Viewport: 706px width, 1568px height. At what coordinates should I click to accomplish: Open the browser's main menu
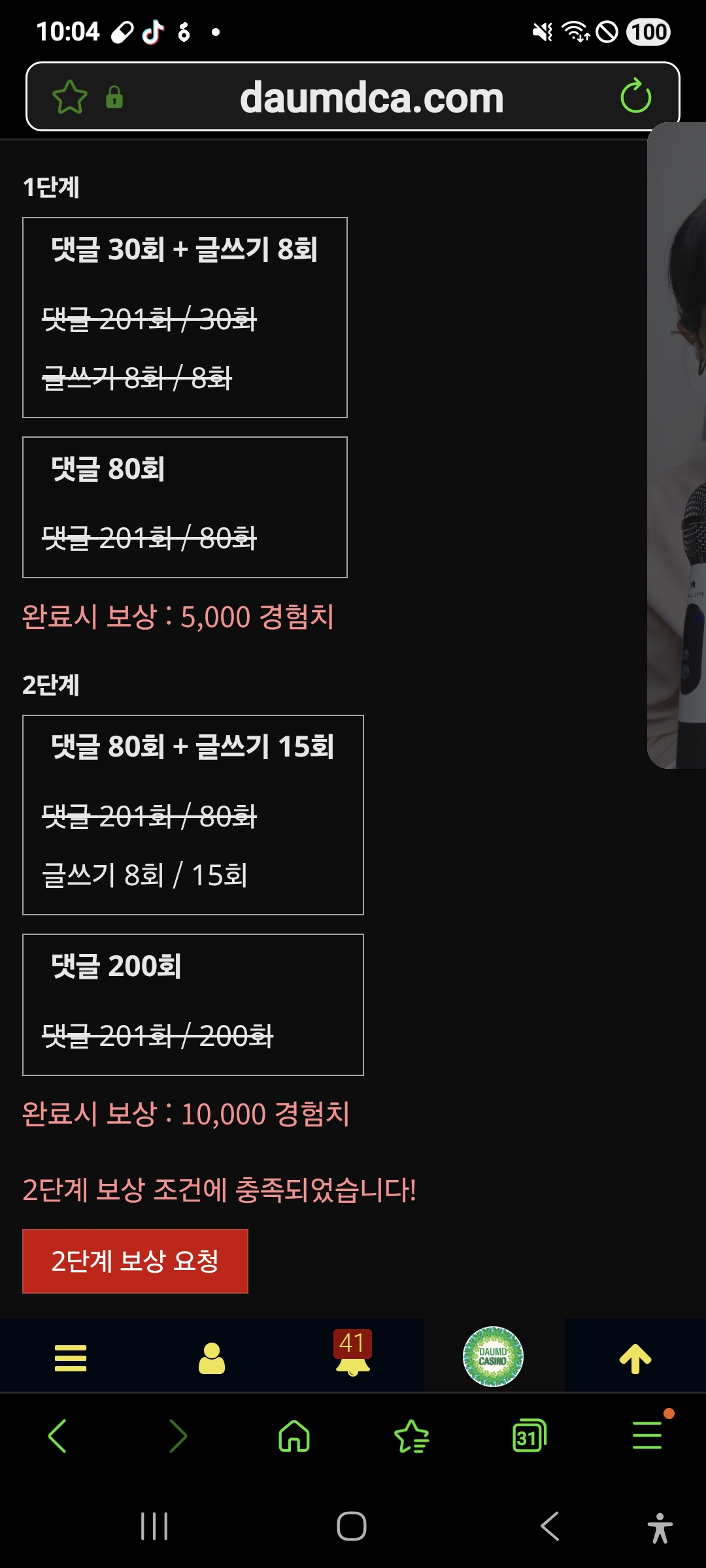point(647,1436)
